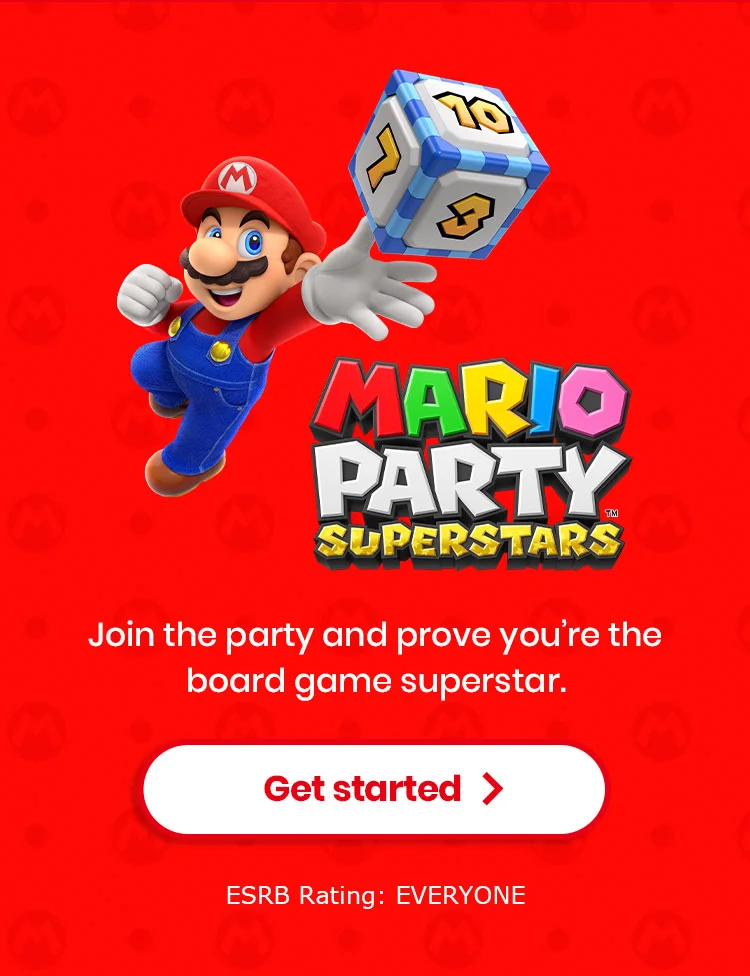Screen dimensions: 750x976
Task: Open the ESRB Rating: EVERYONE link
Action: (x=375, y=896)
